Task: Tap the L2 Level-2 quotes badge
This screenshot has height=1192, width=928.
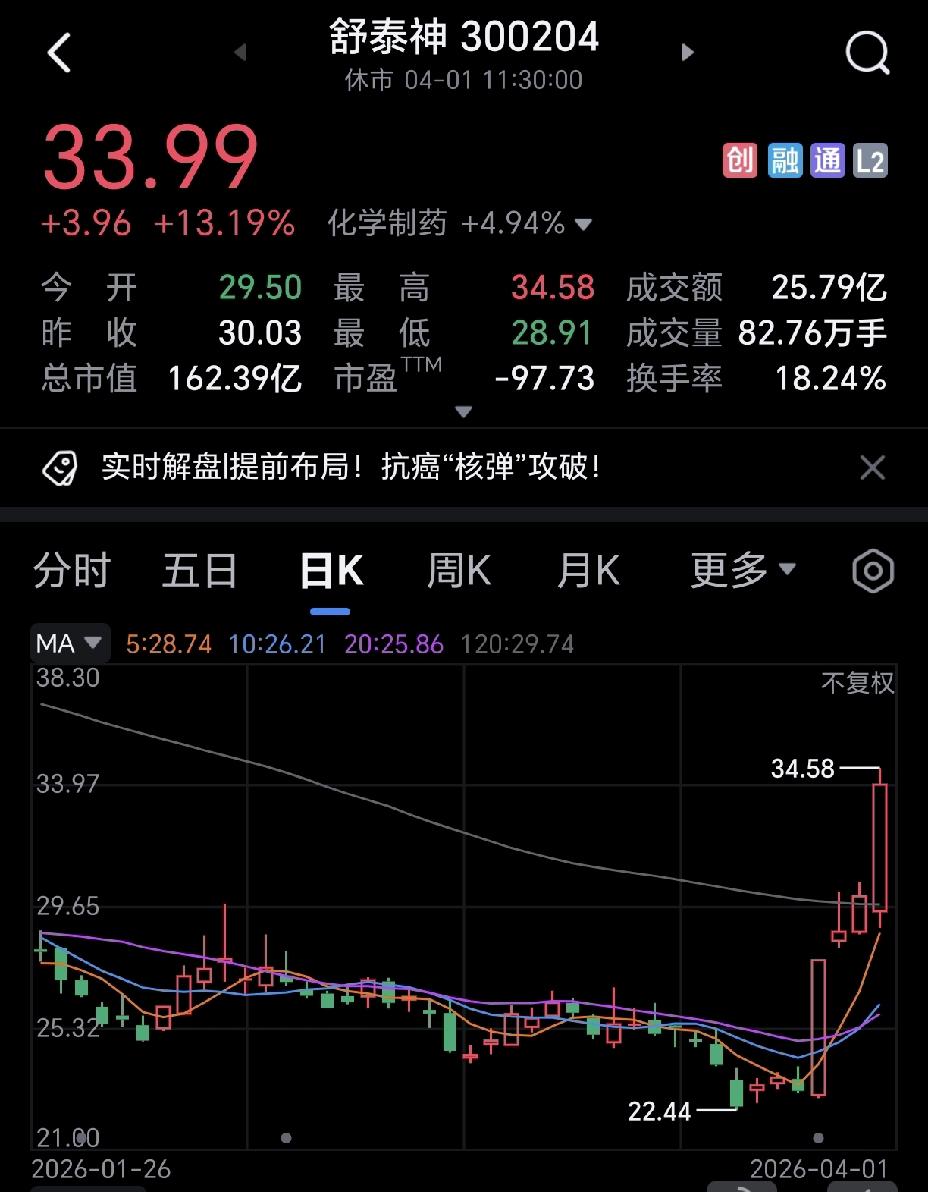Action: pos(869,160)
